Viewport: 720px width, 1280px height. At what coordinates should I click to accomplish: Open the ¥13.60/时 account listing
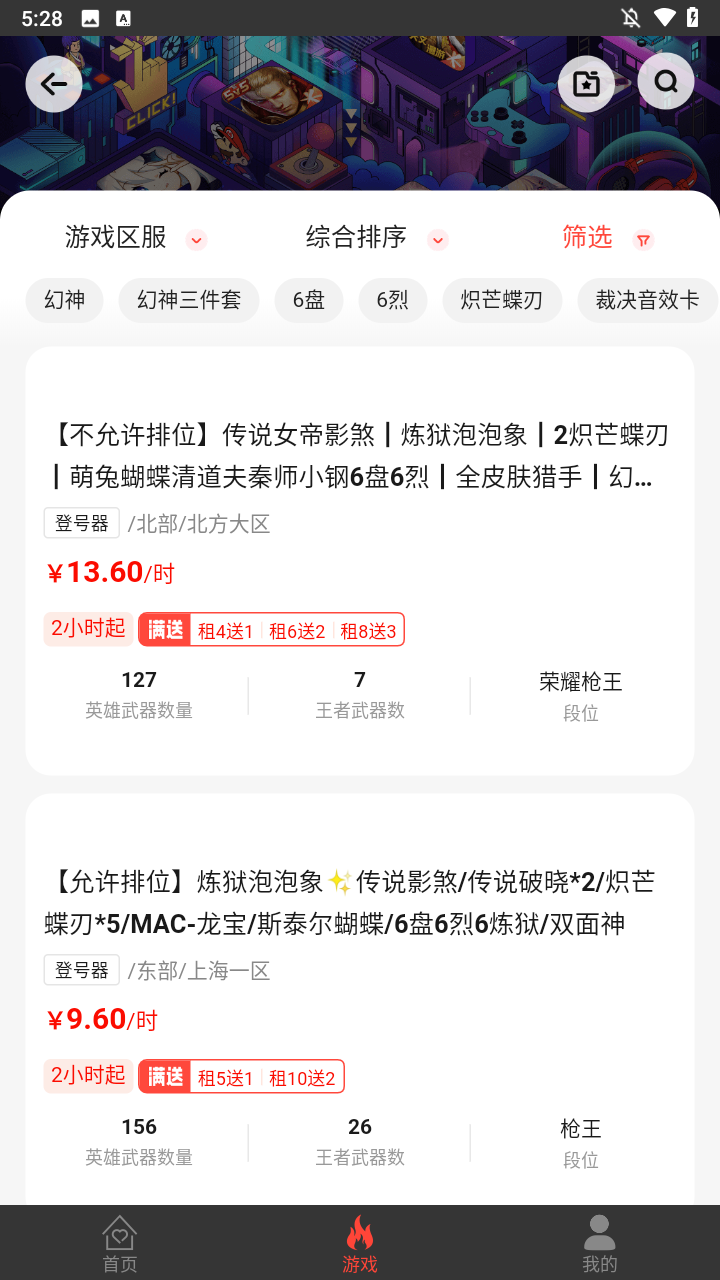tap(360, 560)
